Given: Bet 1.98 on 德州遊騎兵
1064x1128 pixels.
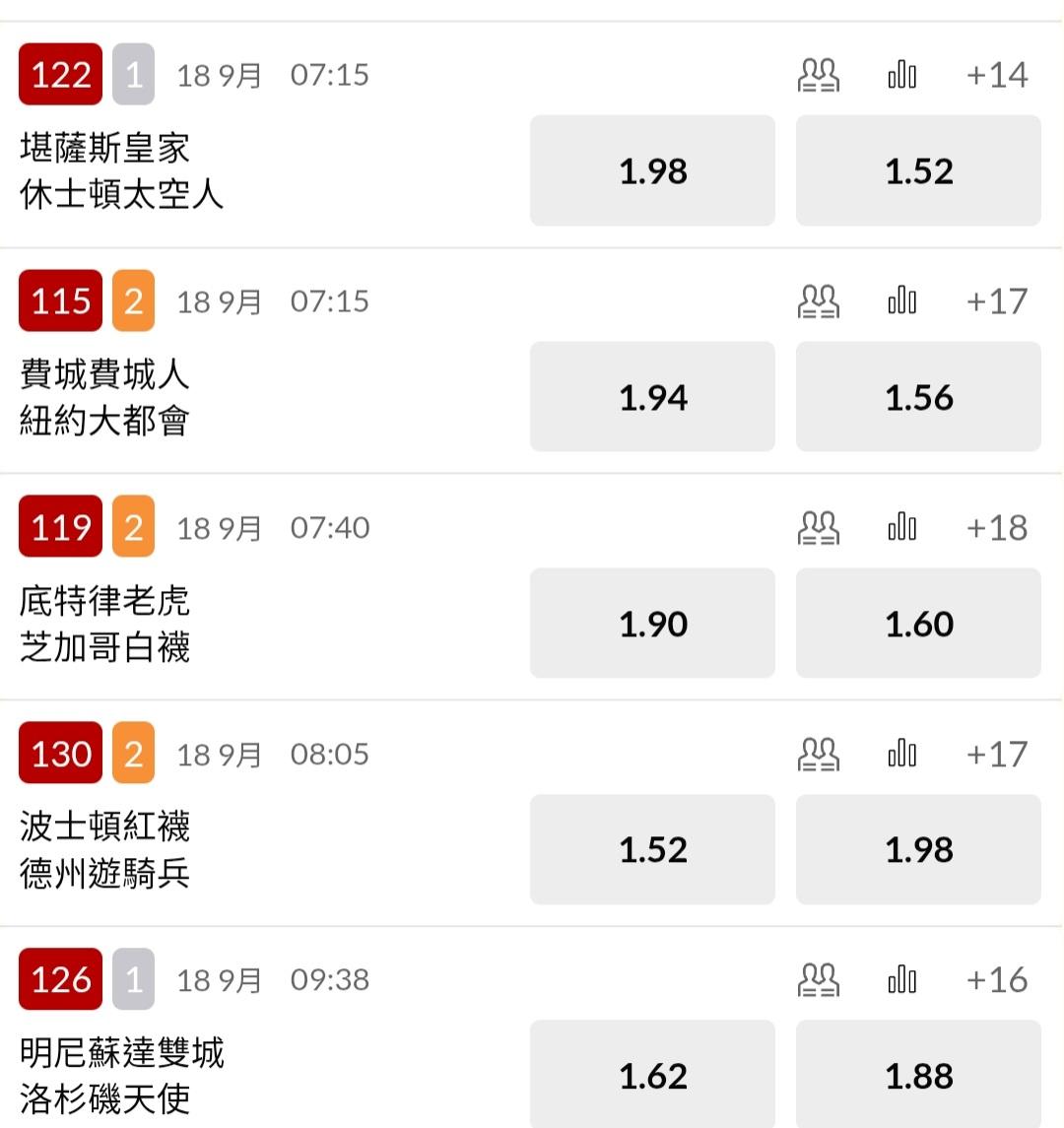Looking at the screenshot, I should click(x=918, y=849).
